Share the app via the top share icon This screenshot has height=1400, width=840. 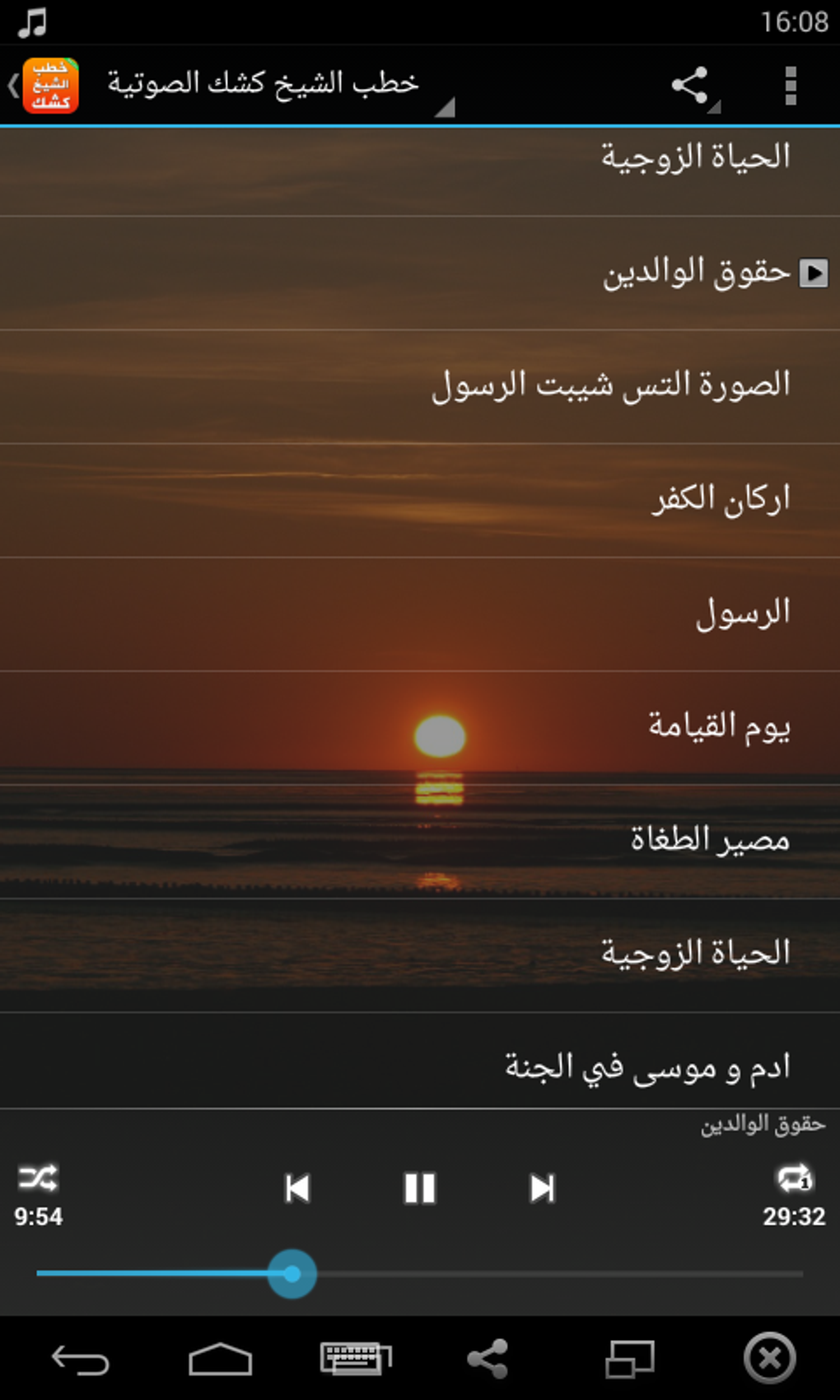click(690, 85)
